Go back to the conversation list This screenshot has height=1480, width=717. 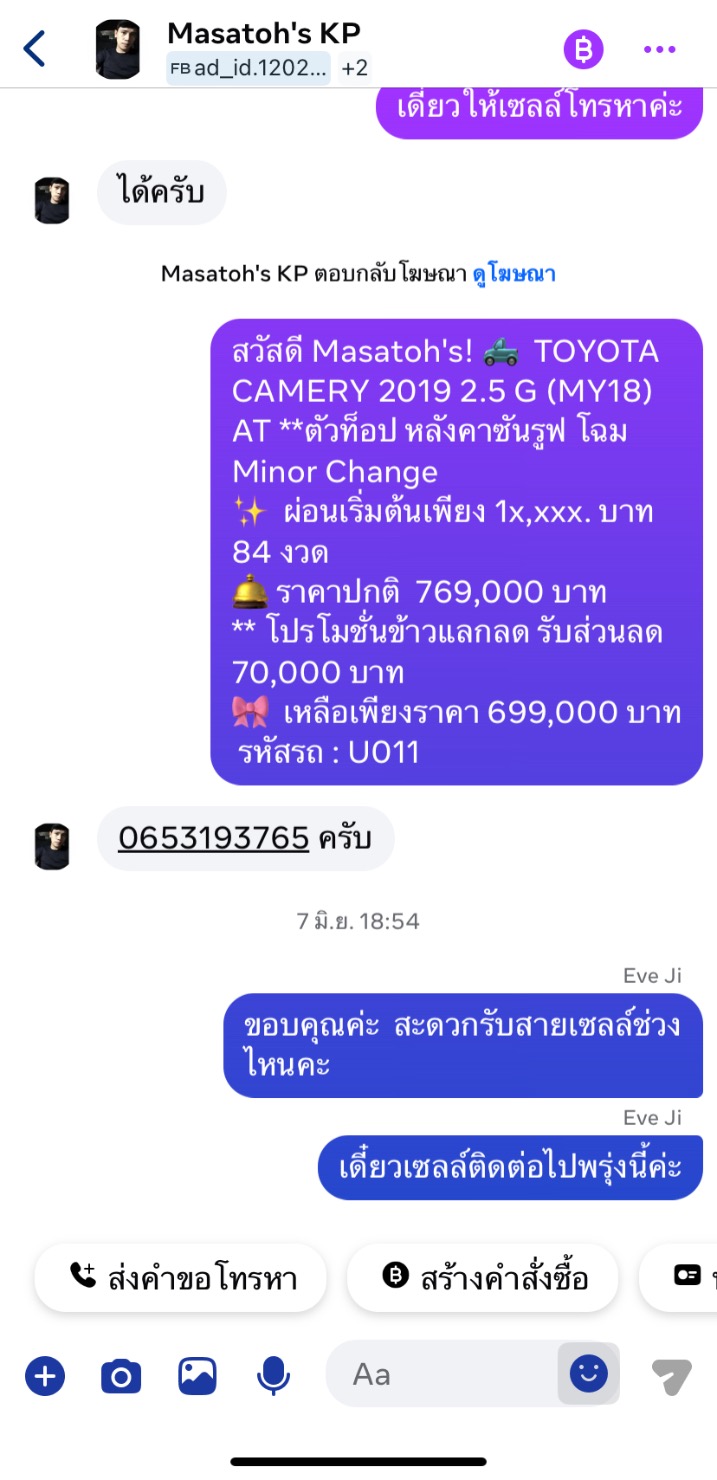coord(34,48)
